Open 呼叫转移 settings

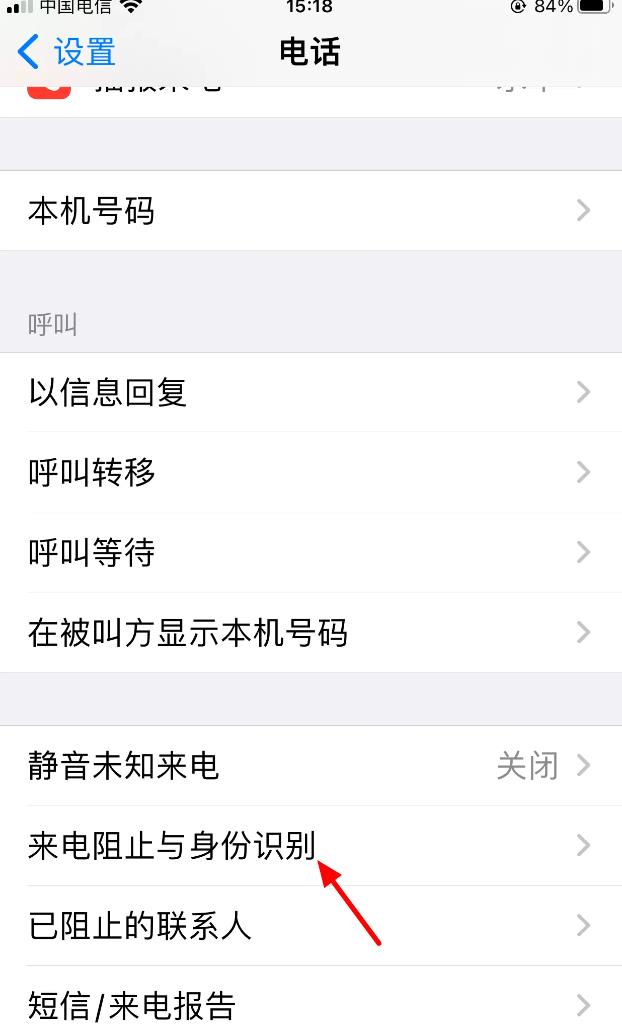click(x=311, y=472)
